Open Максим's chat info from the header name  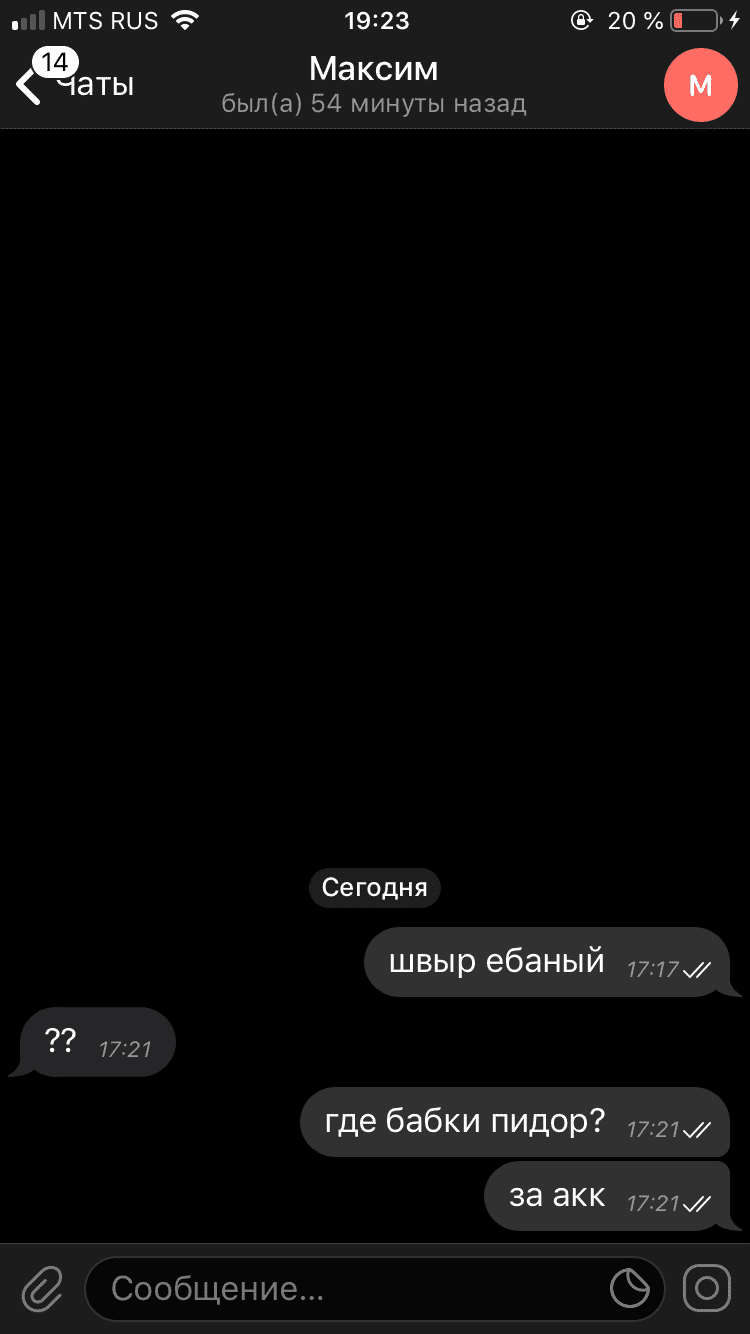click(374, 68)
